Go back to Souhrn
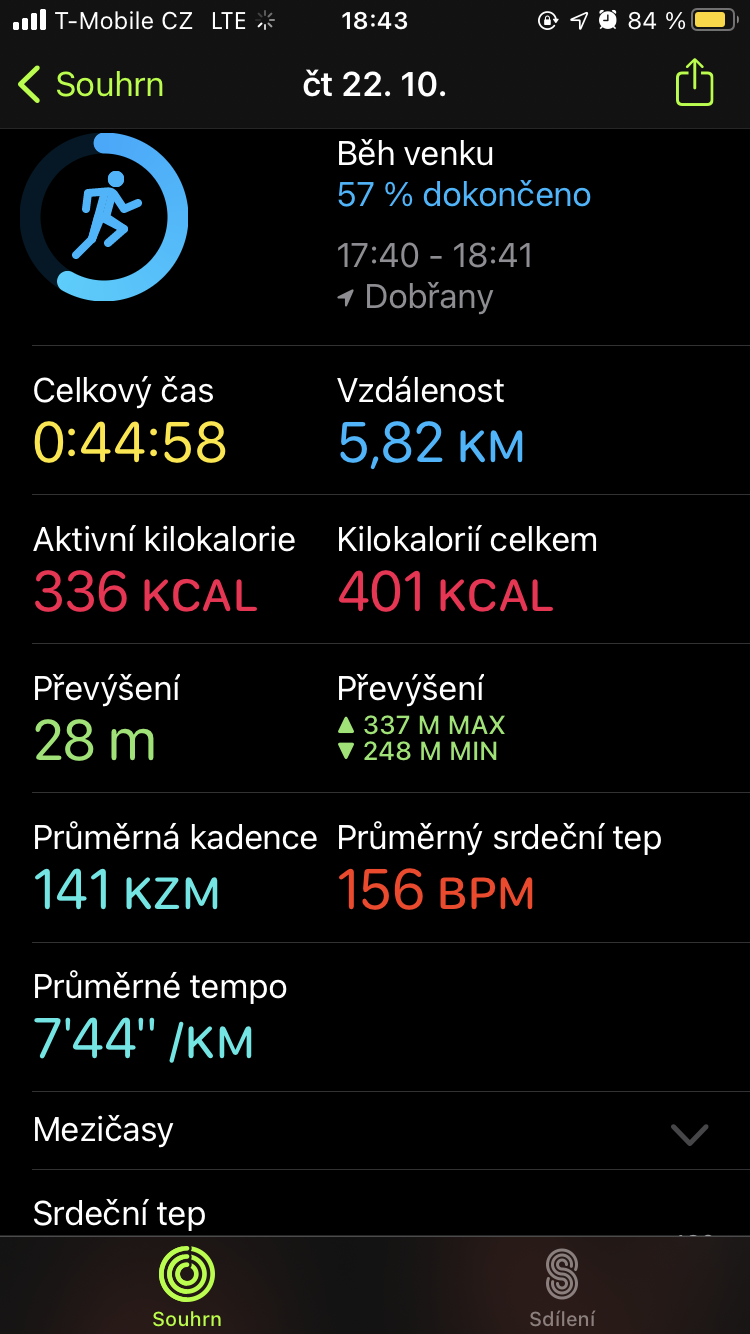The width and height of the screenshot is (750, 1334). [x=91, y=85]
